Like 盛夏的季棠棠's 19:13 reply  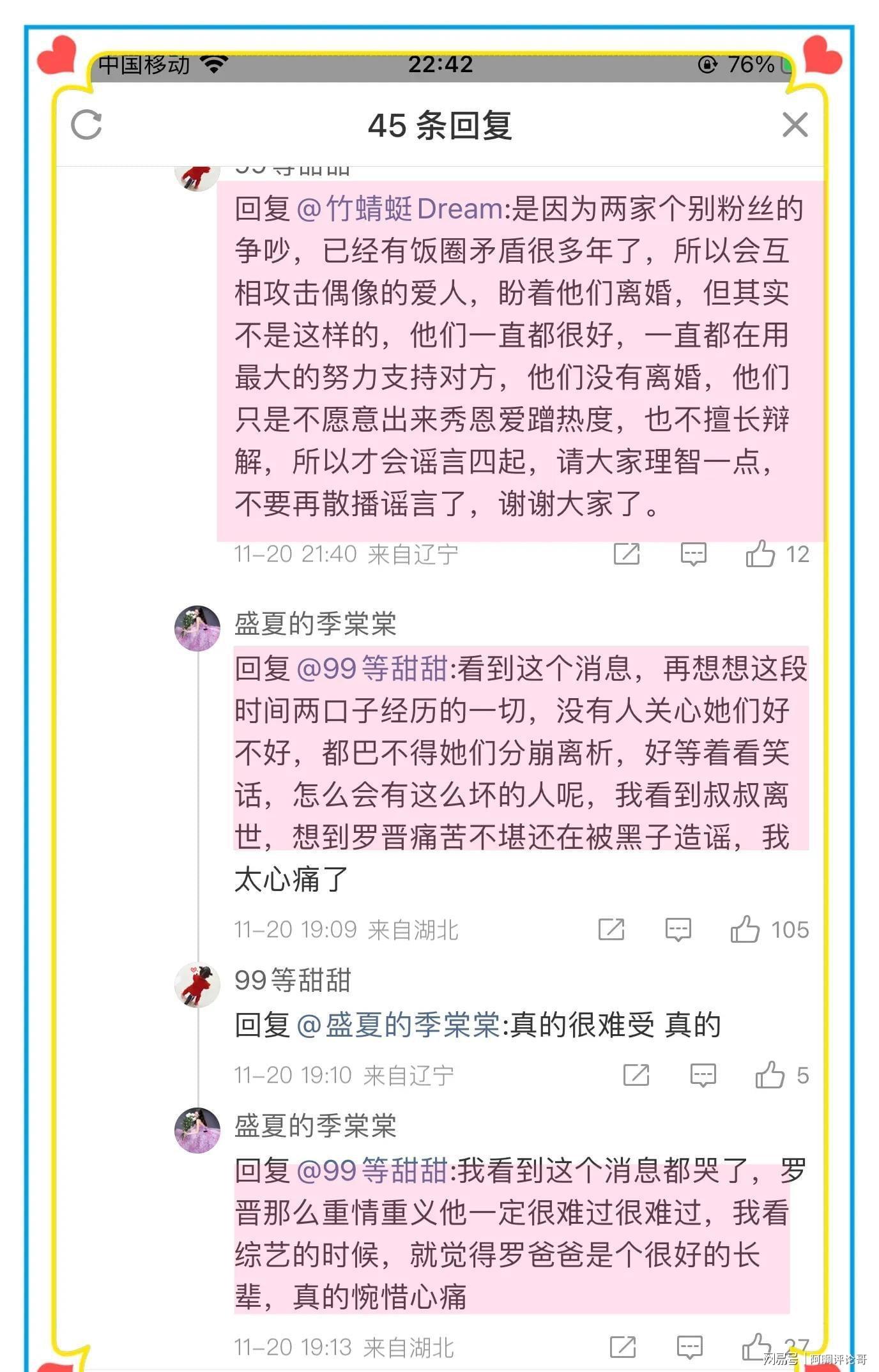[756, 1347]
